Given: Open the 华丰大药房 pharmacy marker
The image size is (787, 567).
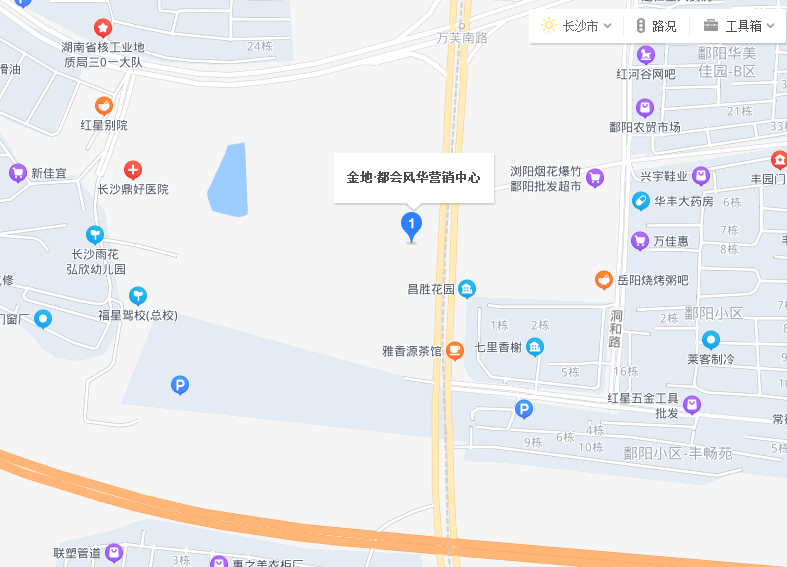Looking at the screenshot, I should click(640, 201).
